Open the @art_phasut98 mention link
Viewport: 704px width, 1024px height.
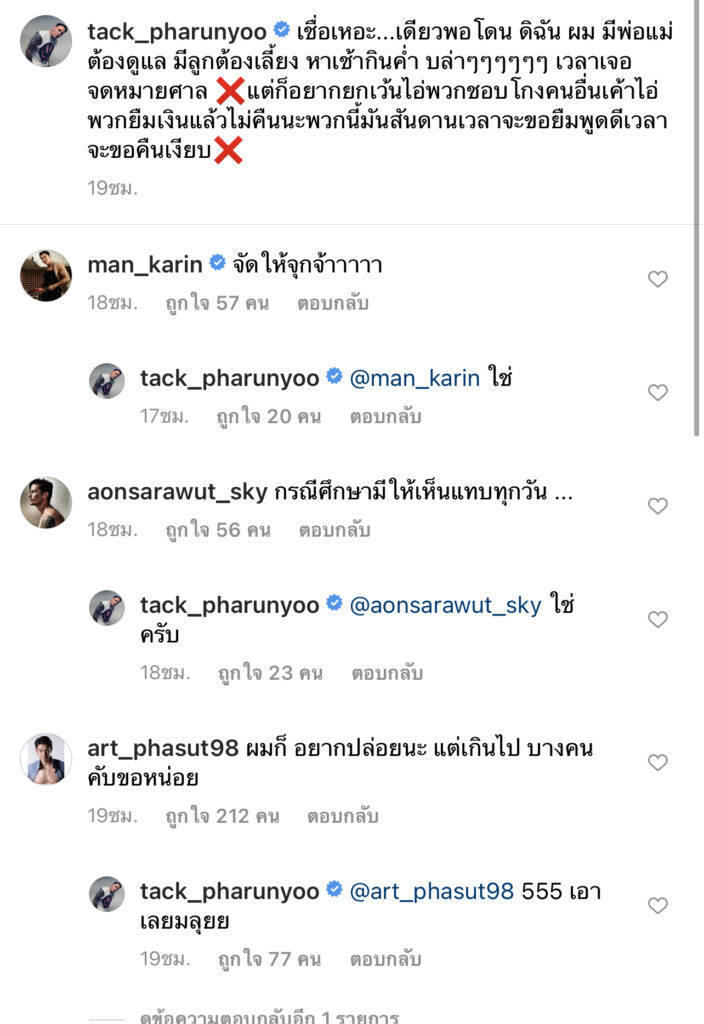430,891
